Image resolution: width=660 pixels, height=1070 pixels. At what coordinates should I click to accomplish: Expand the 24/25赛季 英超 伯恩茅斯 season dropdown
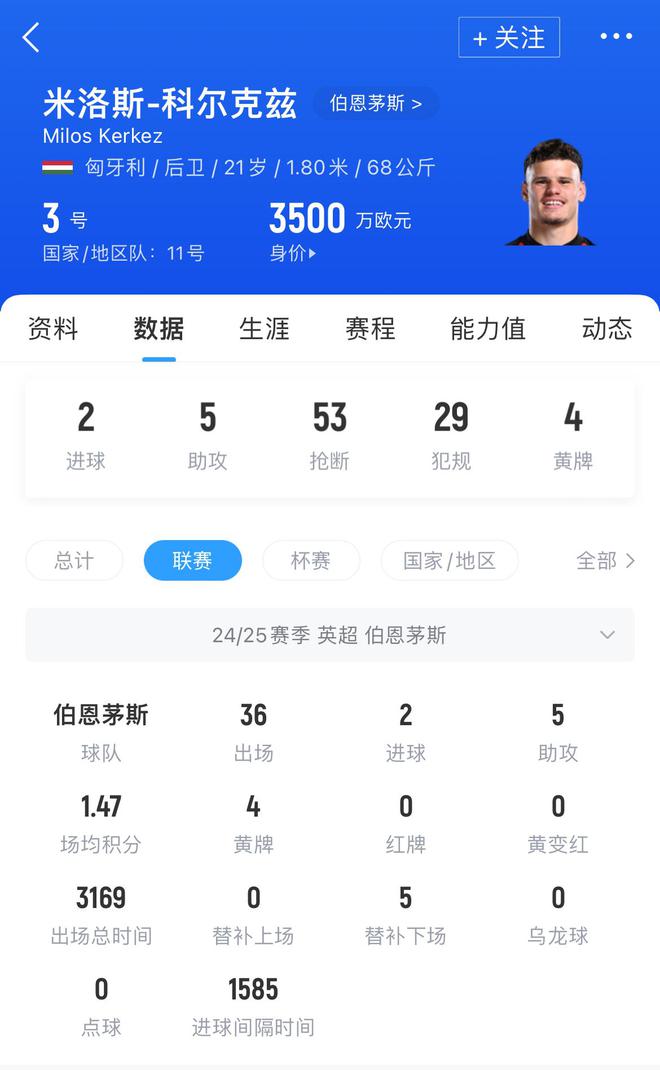pyautogui.click(x=330, y=635)
